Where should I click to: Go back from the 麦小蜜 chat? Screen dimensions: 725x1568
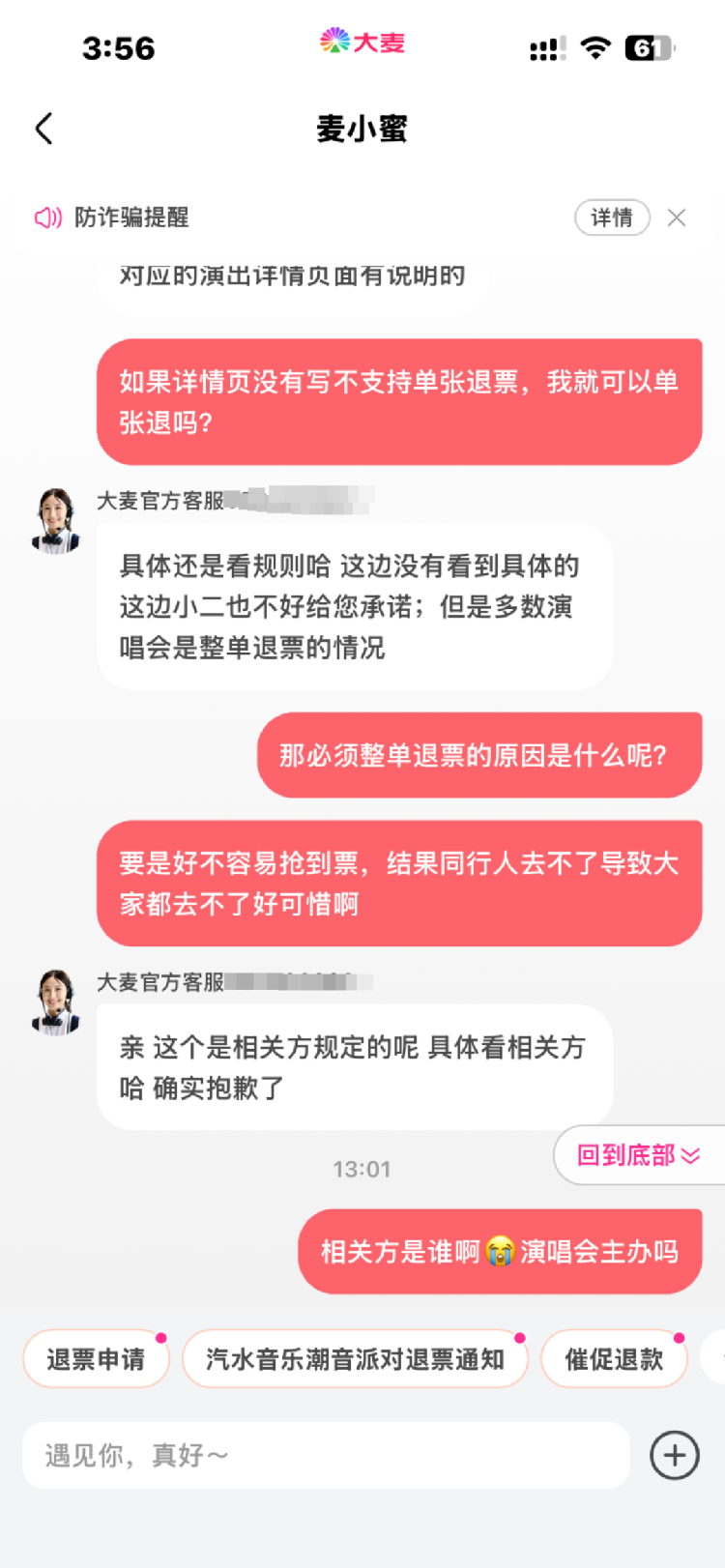44,129
